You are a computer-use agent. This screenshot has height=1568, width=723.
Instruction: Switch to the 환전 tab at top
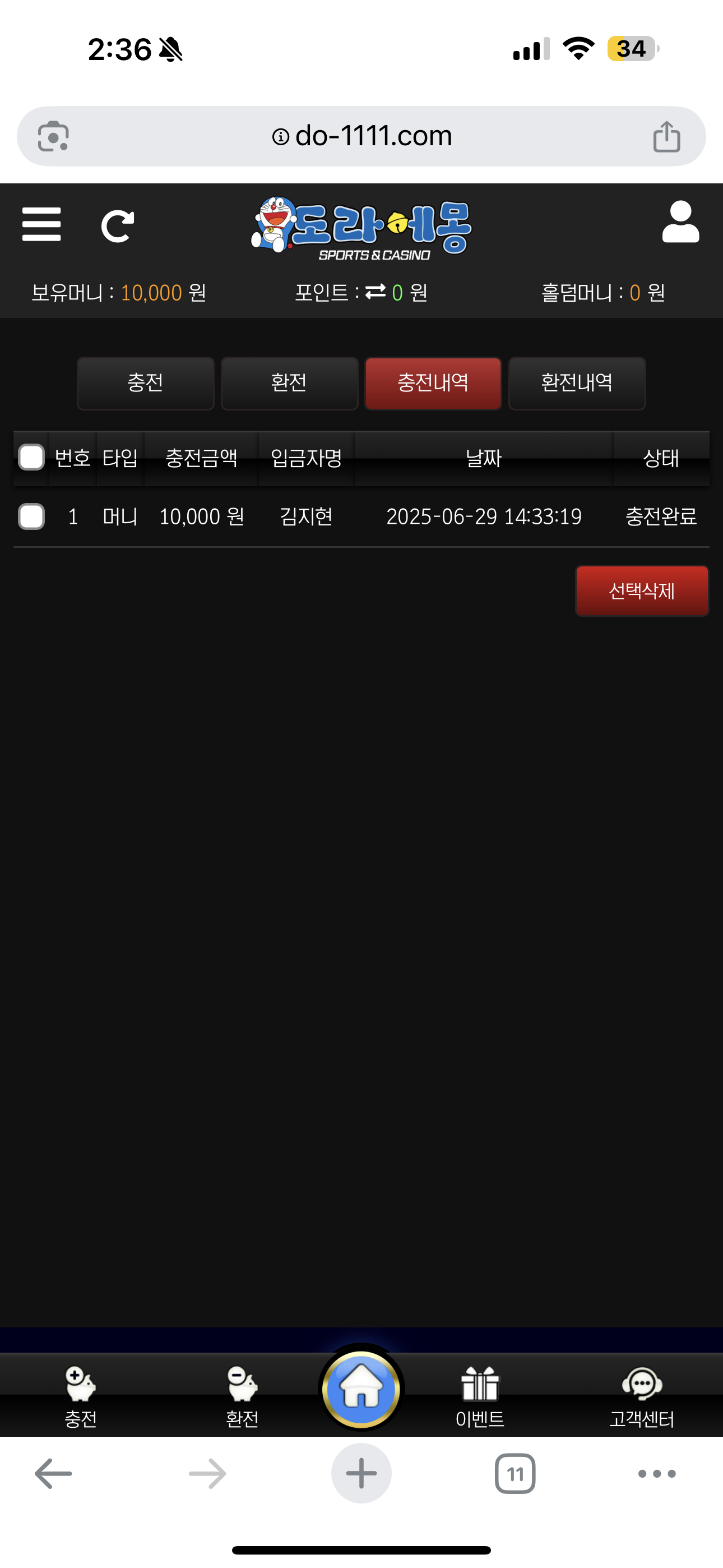pos(289,383)
